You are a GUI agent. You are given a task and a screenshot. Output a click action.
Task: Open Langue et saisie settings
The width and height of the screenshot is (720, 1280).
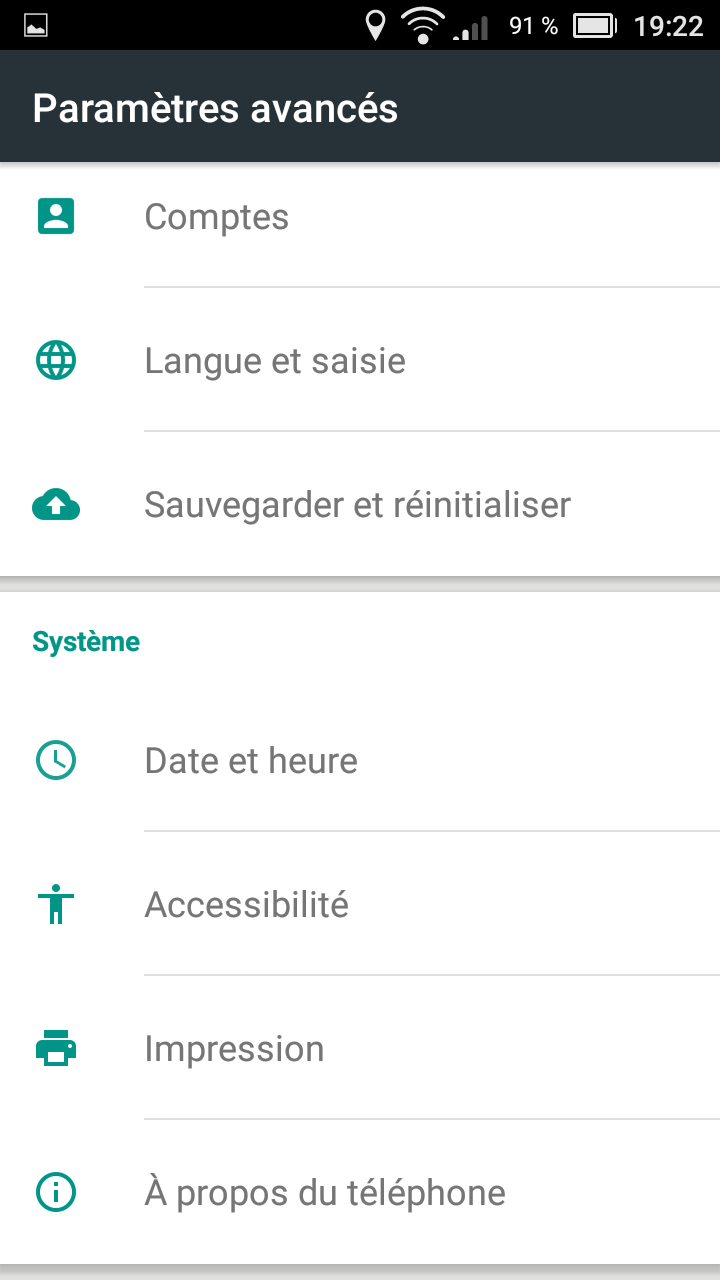click(x=360, y=360)
